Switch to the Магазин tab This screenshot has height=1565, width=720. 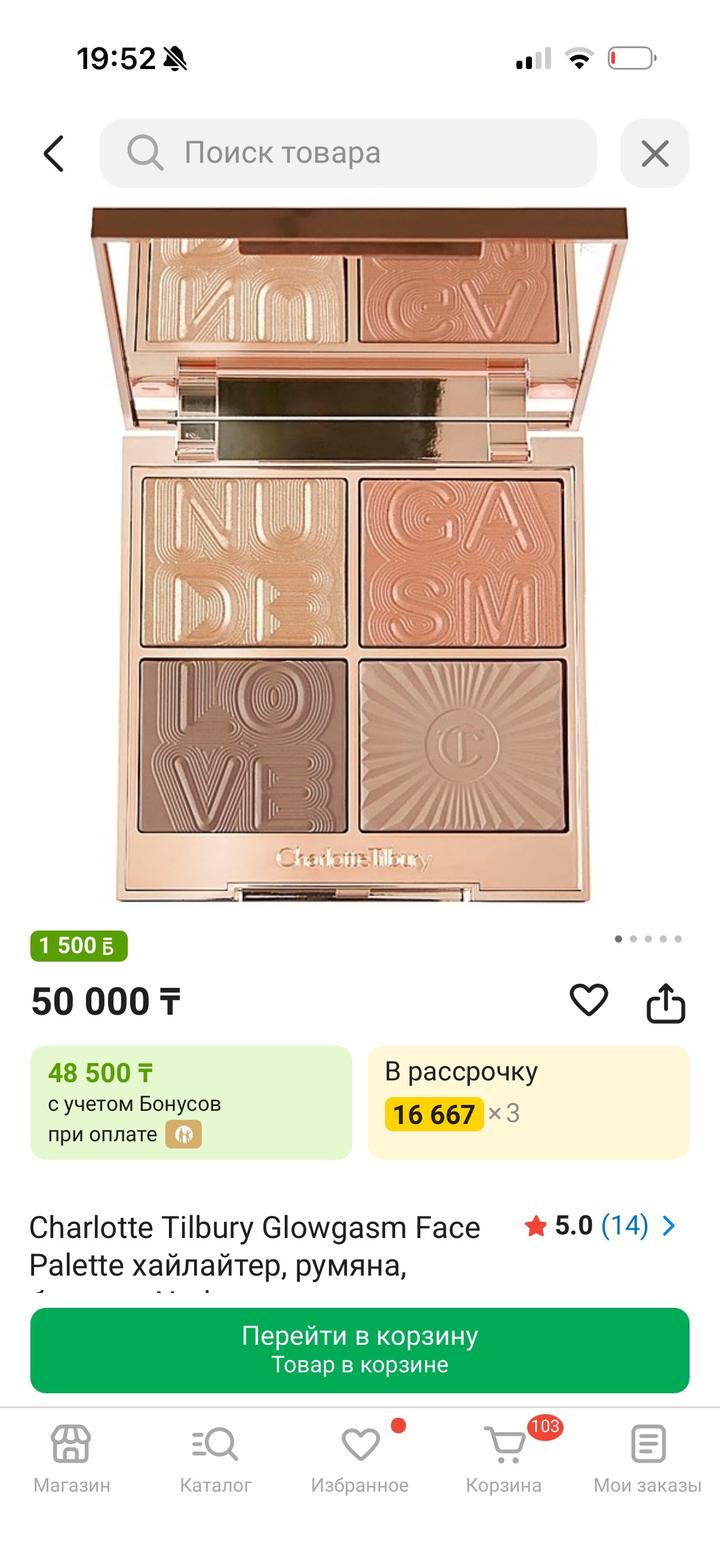[x=72, y=1458]
